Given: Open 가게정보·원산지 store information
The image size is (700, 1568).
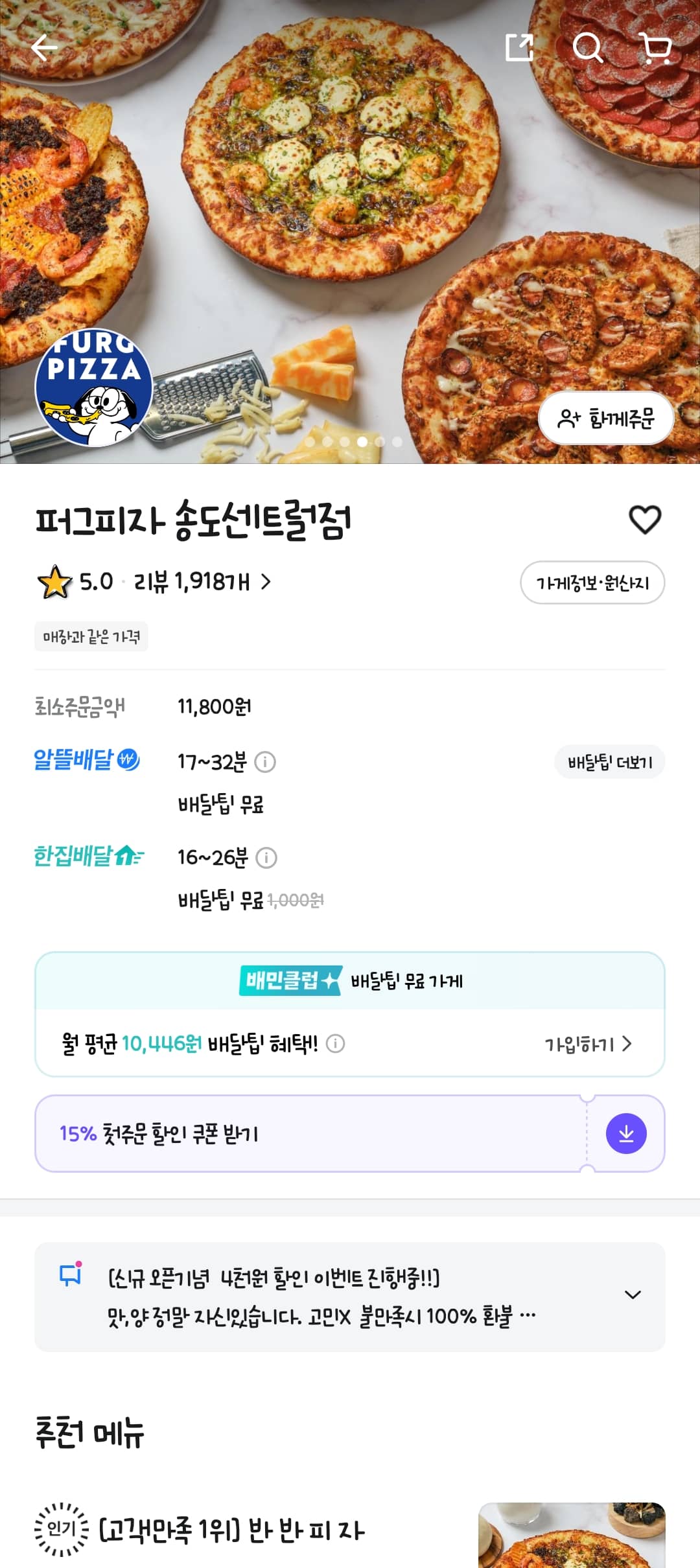Looking at the screenshot, I should pyautogui.click(x=592, y=582).
